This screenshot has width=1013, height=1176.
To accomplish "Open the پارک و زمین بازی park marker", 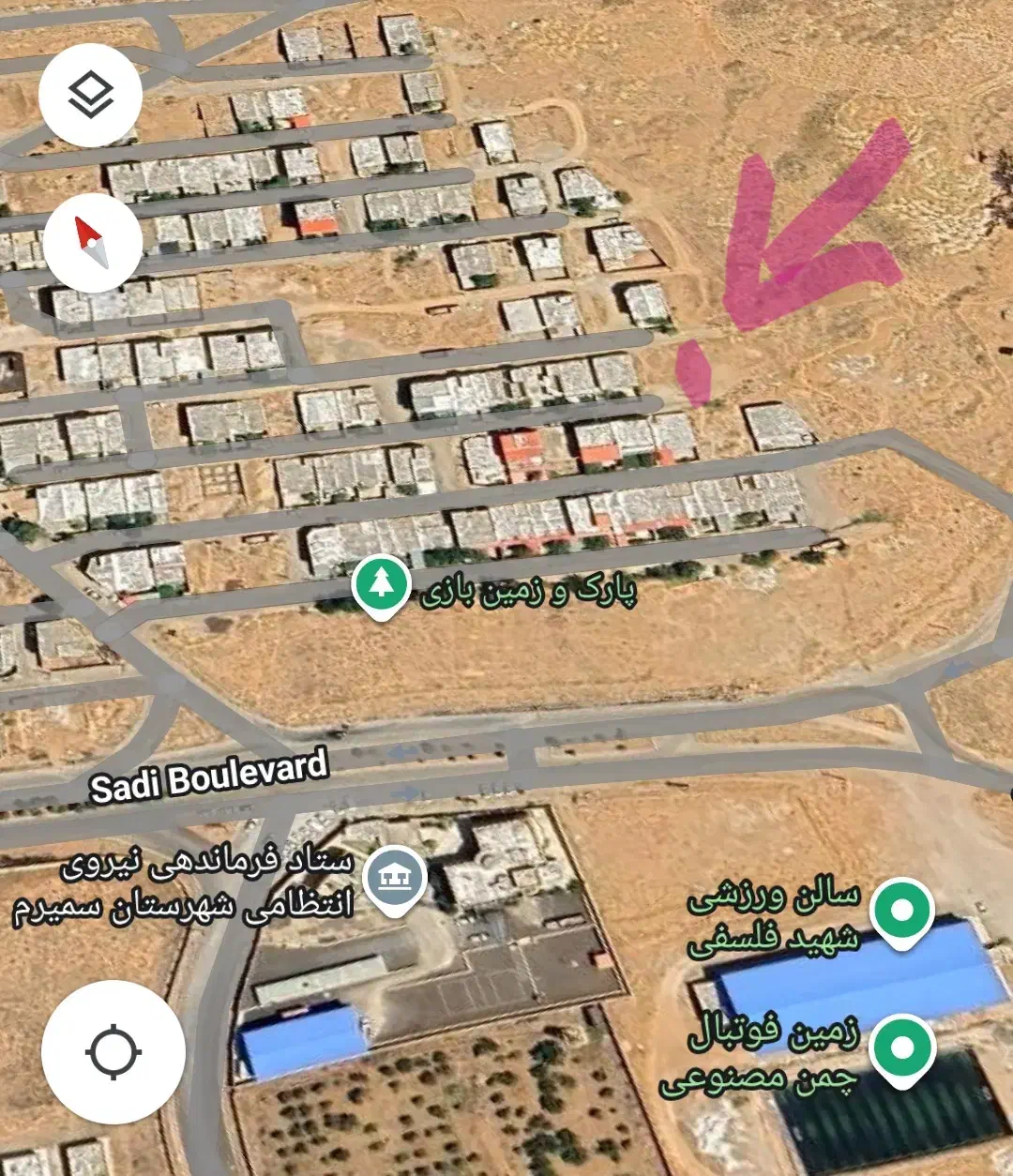I will point(380,585).
